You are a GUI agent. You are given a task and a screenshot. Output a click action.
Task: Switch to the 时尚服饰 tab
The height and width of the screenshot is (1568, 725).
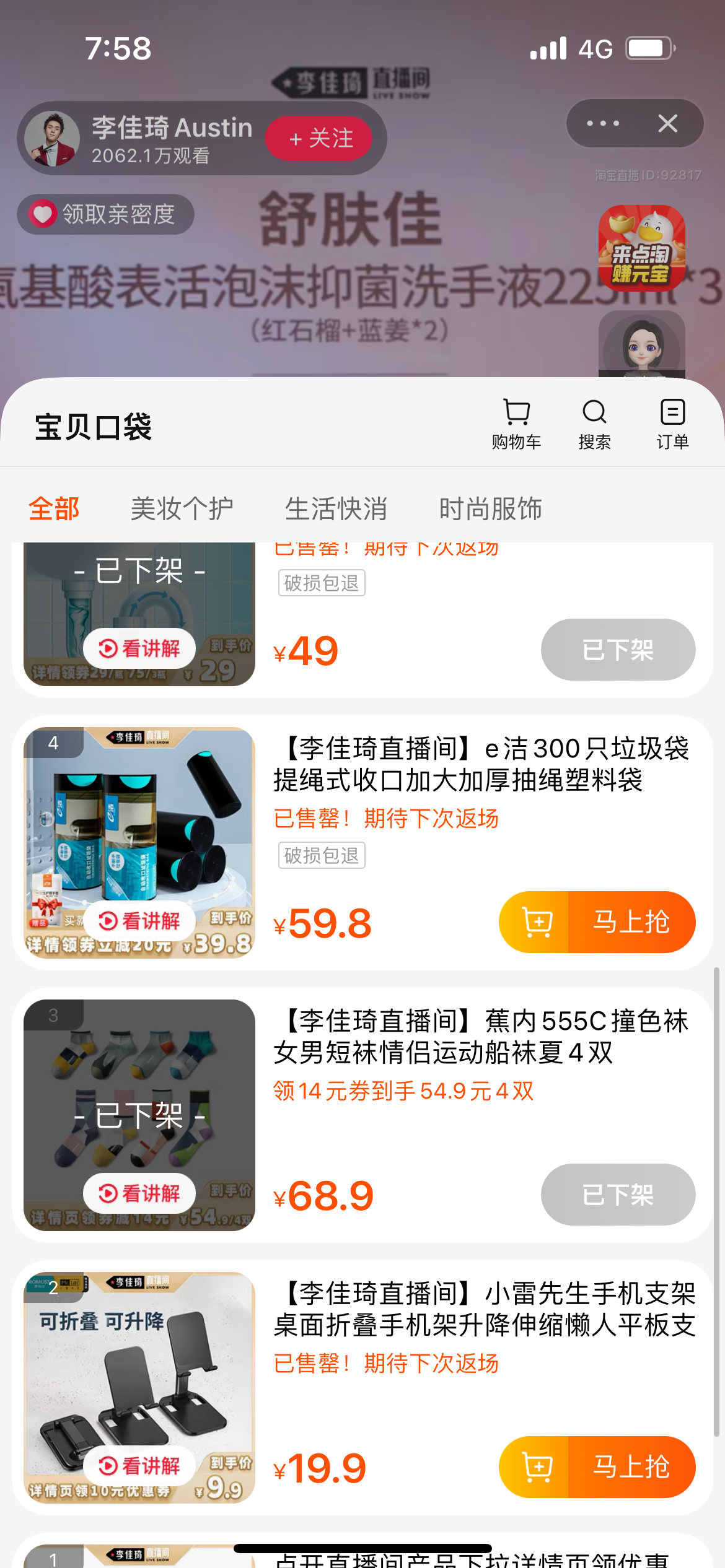[x=490, y=509]
